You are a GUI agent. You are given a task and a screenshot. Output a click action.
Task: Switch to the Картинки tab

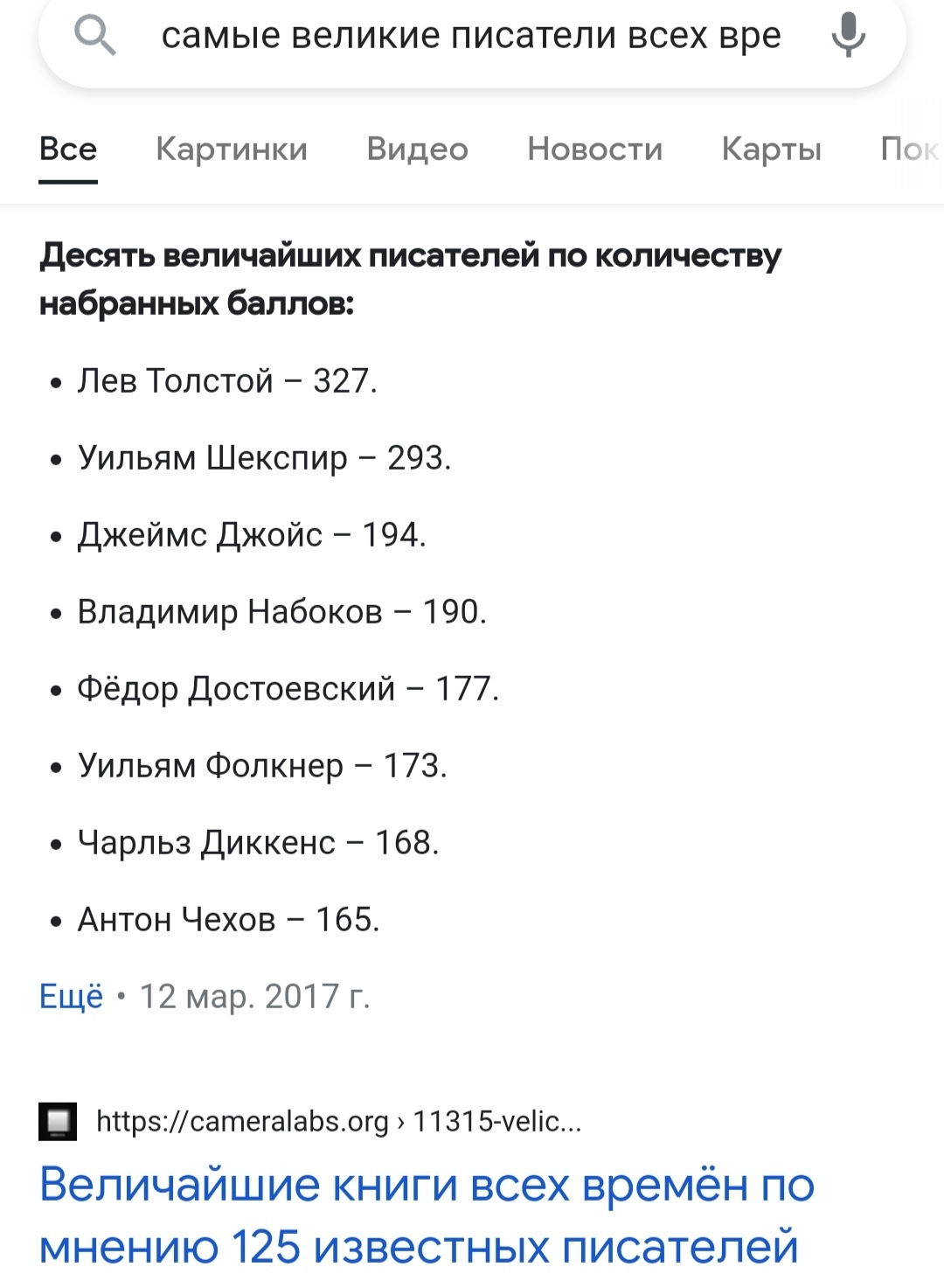tap(232, 150)
